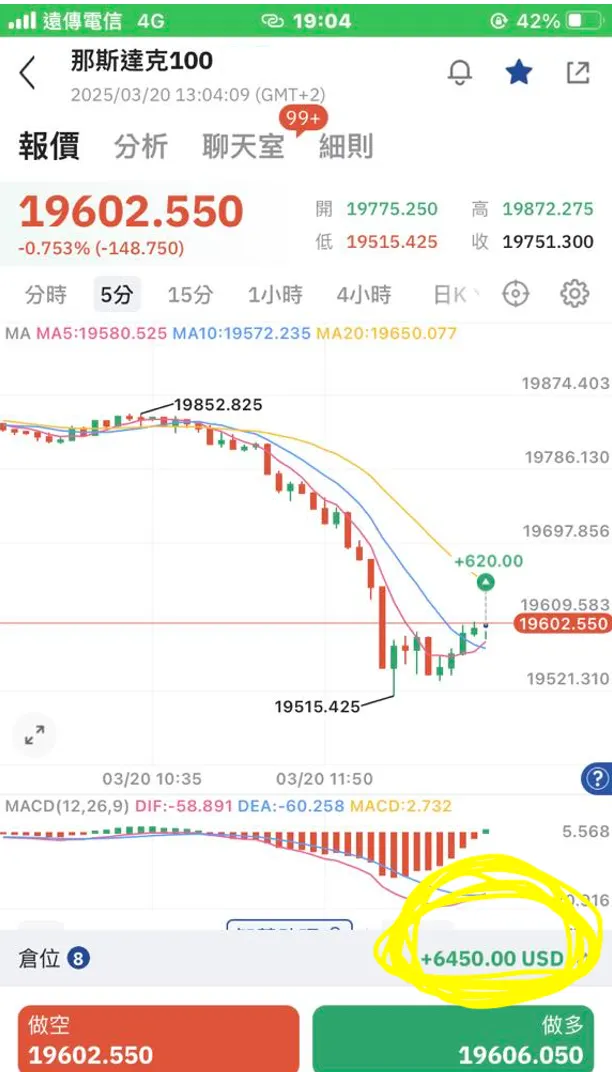
Task: Expand the chart to fullscreen
Action: pyautogui.click(x=34, y=735)
